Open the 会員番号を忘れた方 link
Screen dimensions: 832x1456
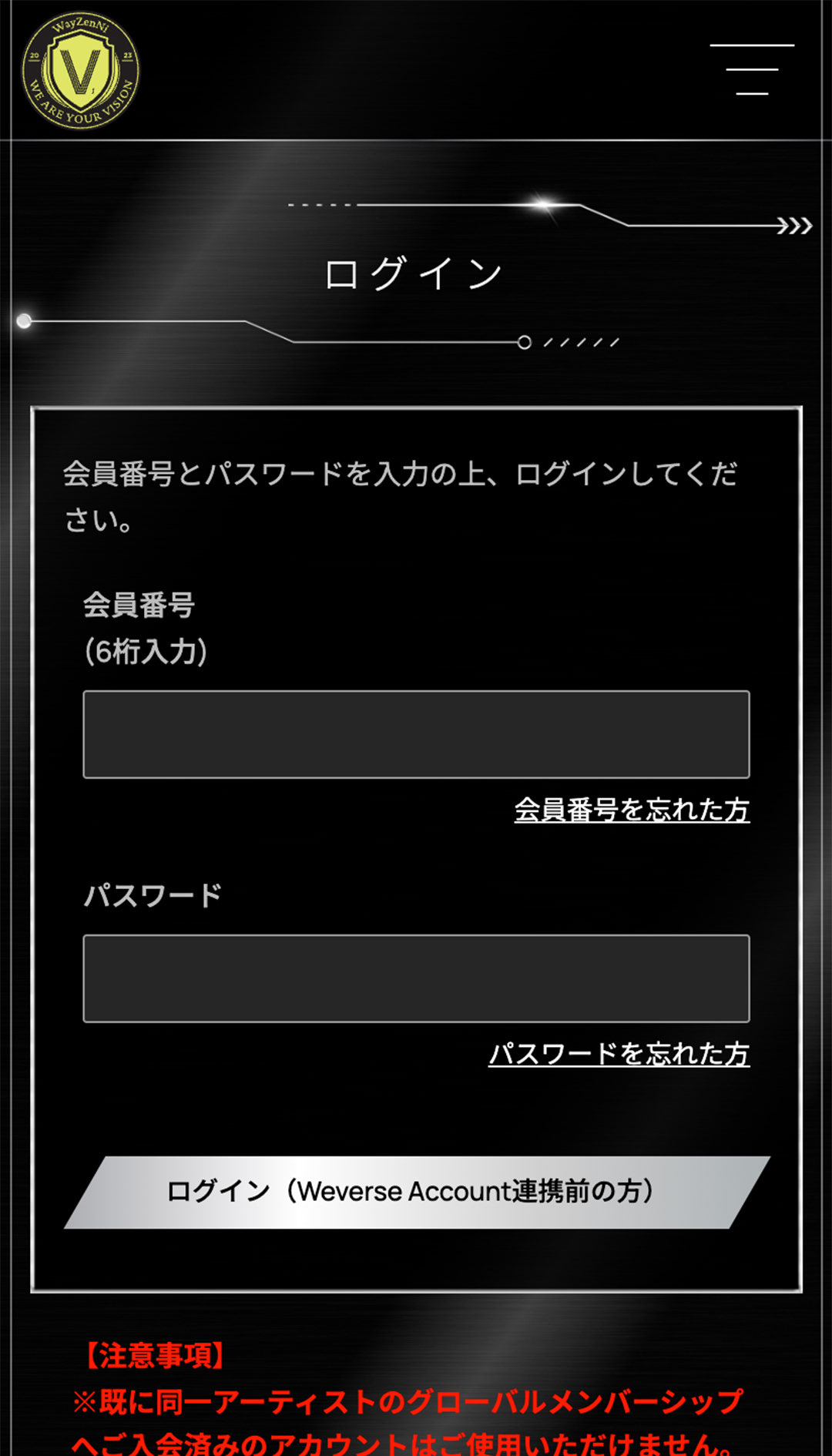click(632, 810)
